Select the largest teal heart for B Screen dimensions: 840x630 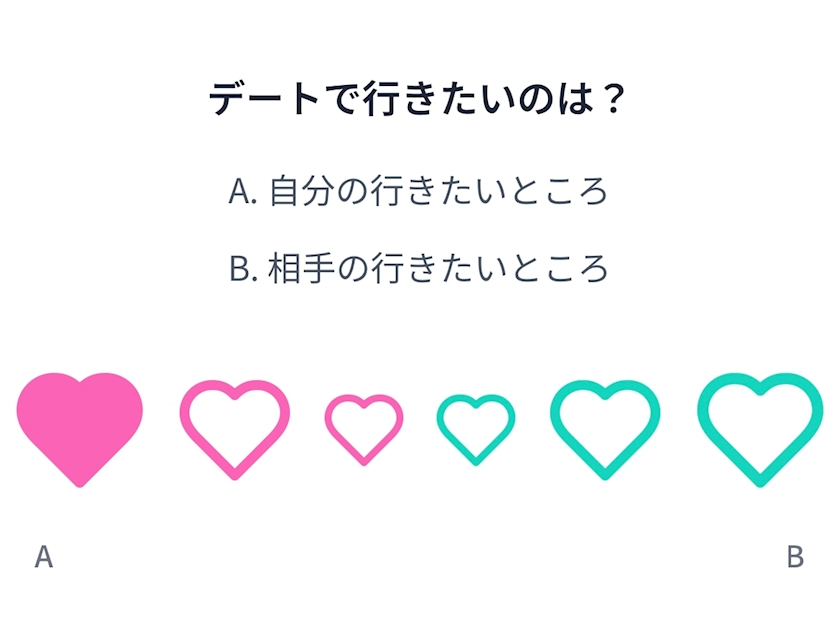[x=760, y=430]
